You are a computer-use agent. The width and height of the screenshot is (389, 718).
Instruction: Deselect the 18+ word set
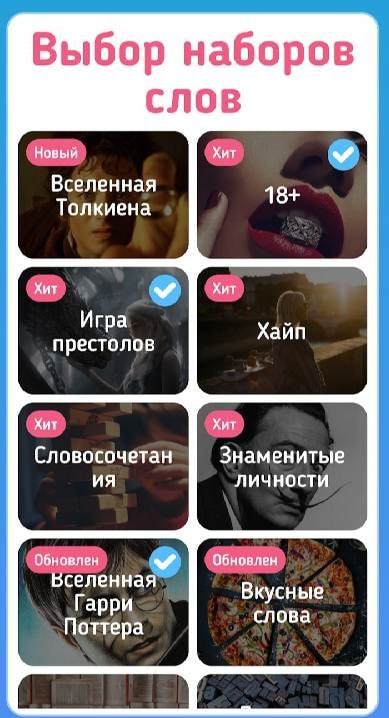[x=282, y=195]
